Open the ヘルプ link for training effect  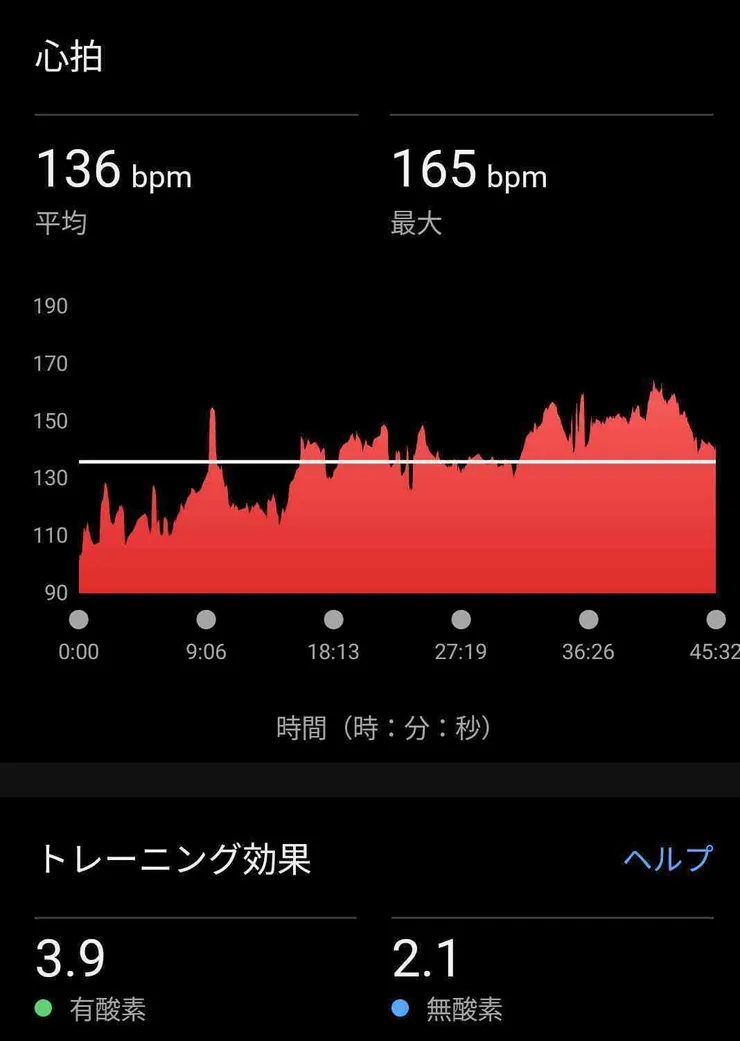click(668, 858)
